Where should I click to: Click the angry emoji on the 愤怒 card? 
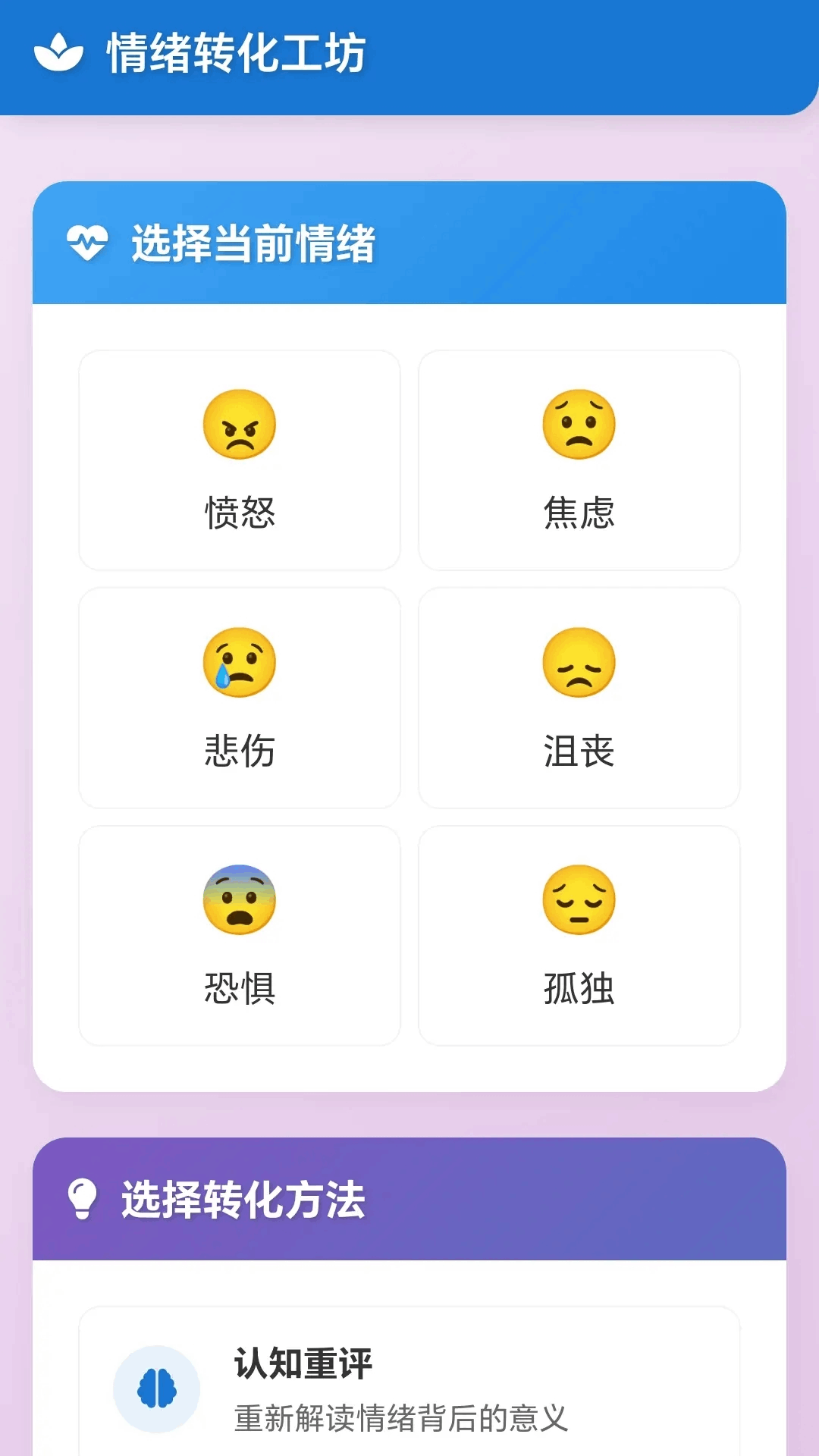pyautogui.click(x=240, y=425)
